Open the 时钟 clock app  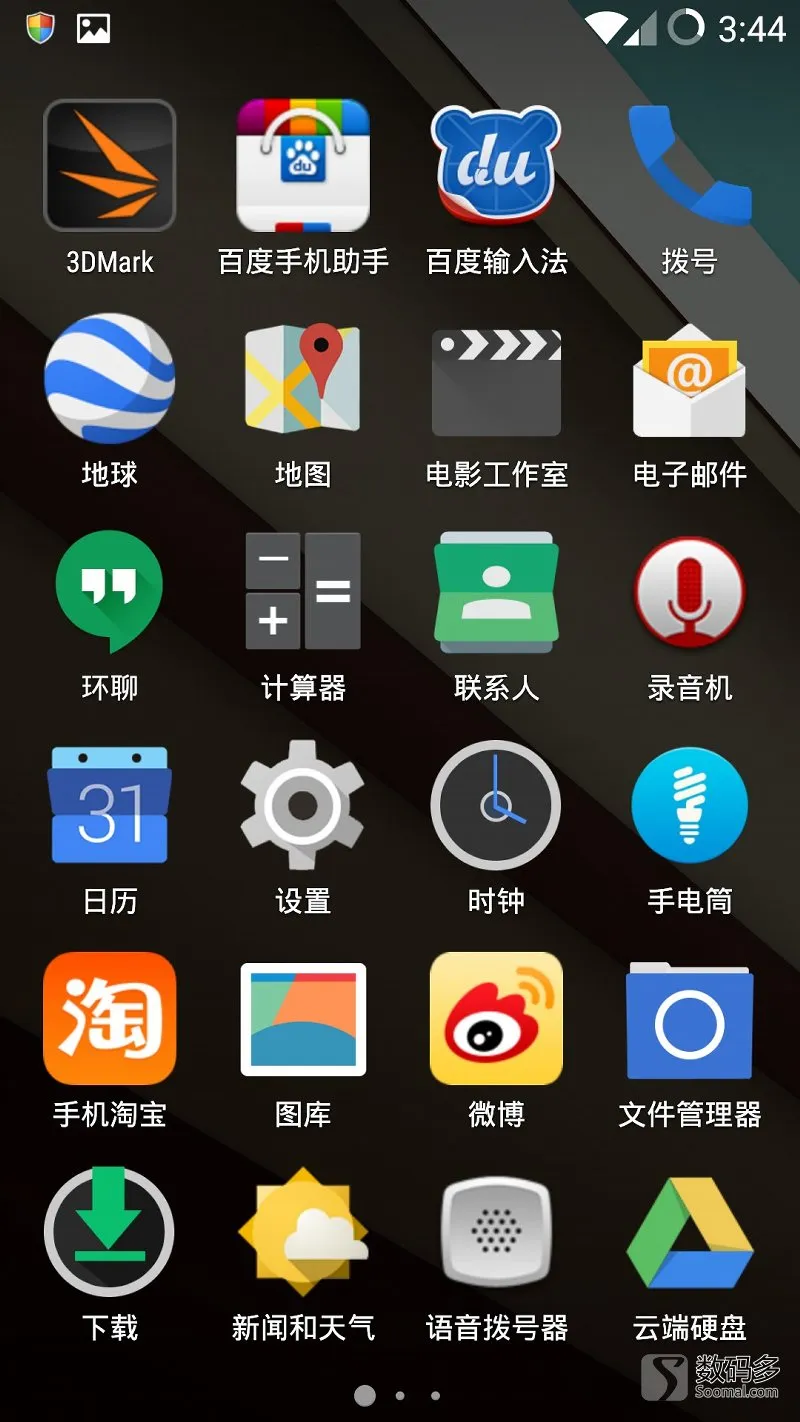pos(496,805)
